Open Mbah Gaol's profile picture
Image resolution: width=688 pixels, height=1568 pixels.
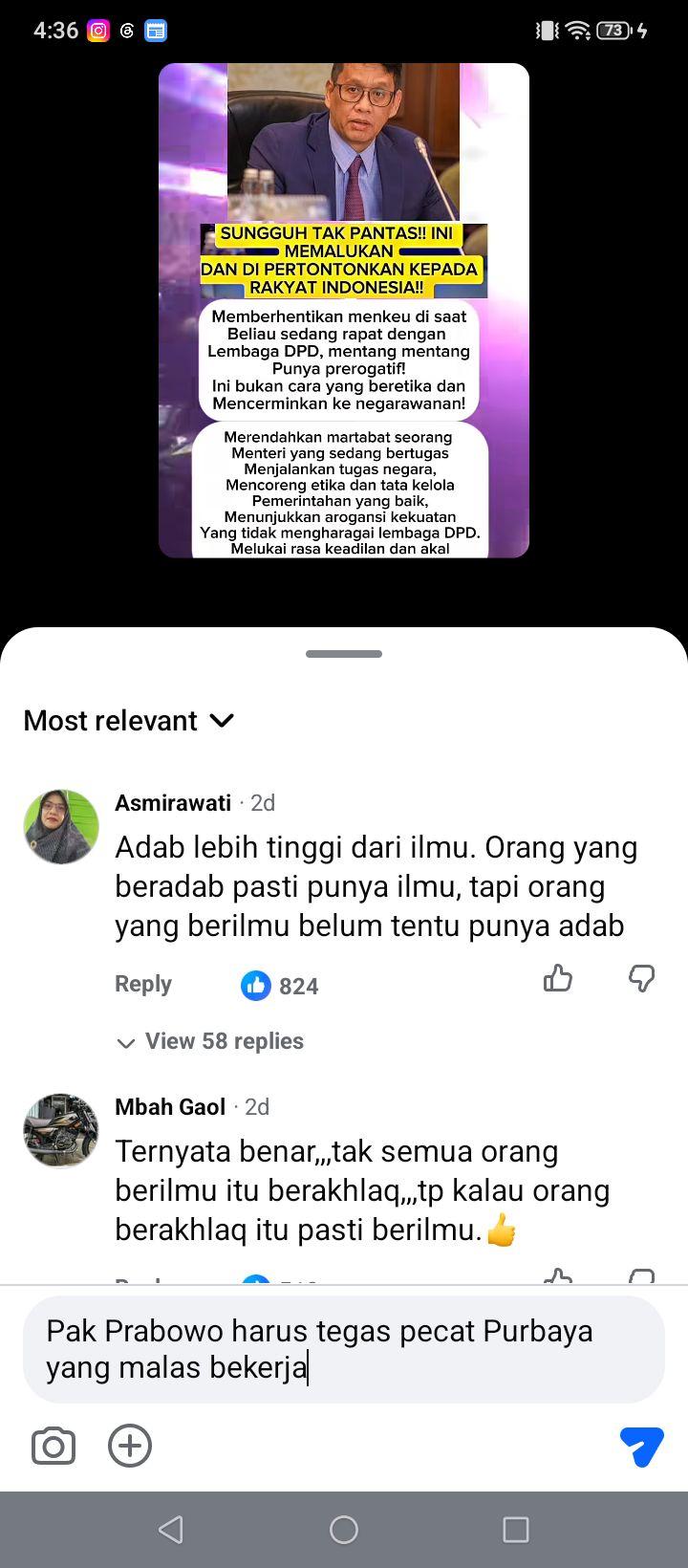tap(61, 1131)
